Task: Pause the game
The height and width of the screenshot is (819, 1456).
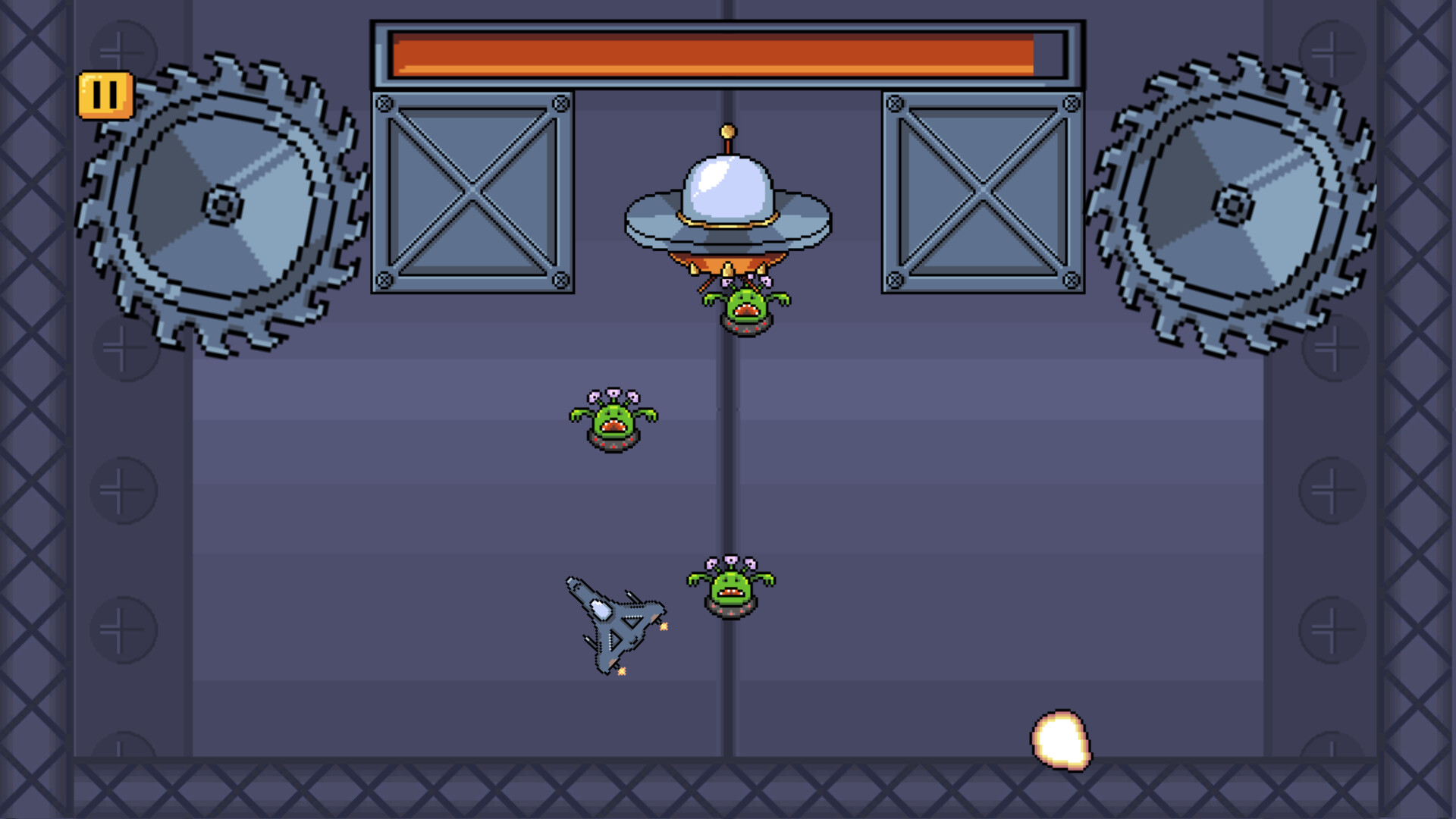Action: [105, 96]
